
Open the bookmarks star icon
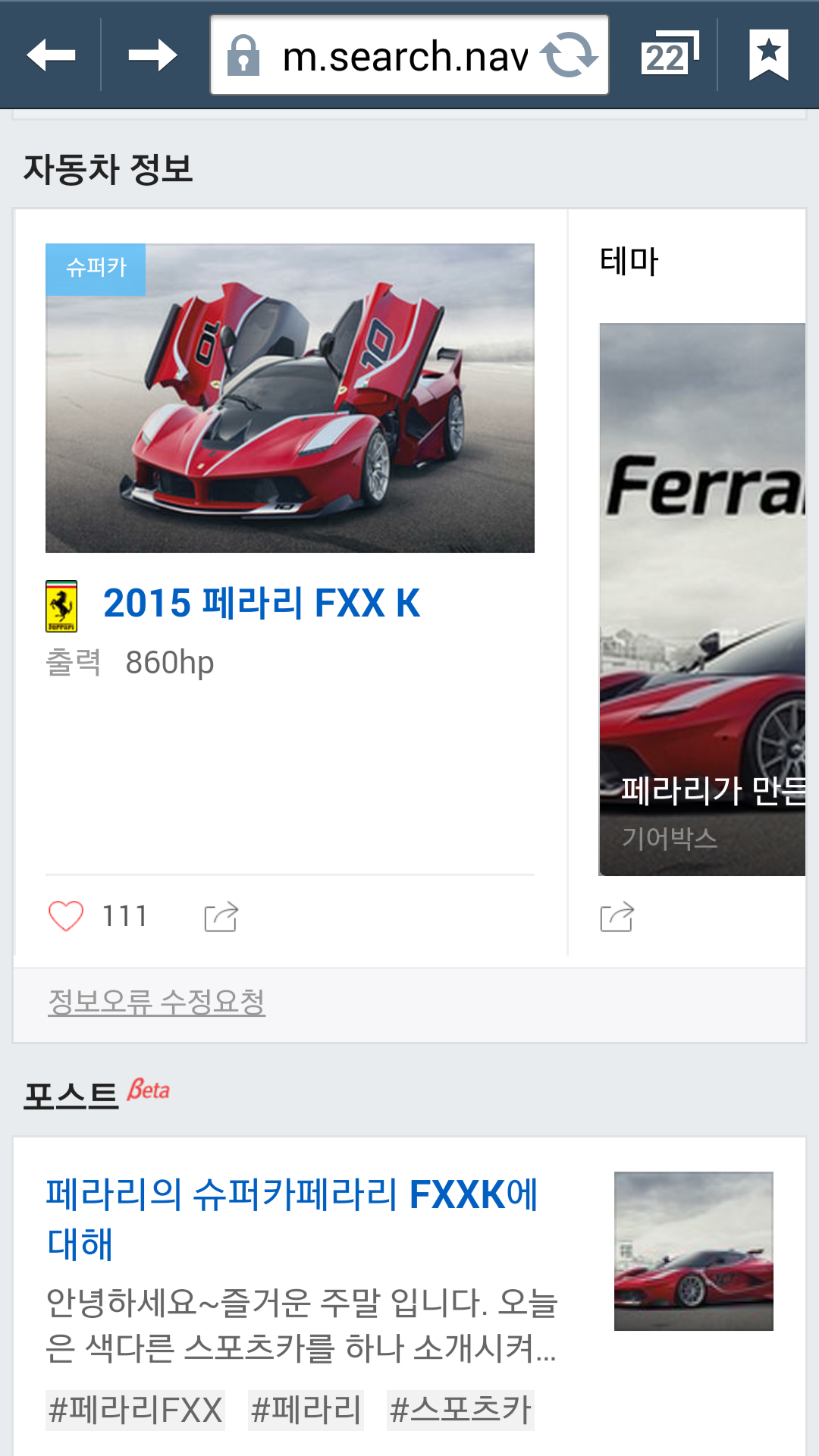[769, 55]
